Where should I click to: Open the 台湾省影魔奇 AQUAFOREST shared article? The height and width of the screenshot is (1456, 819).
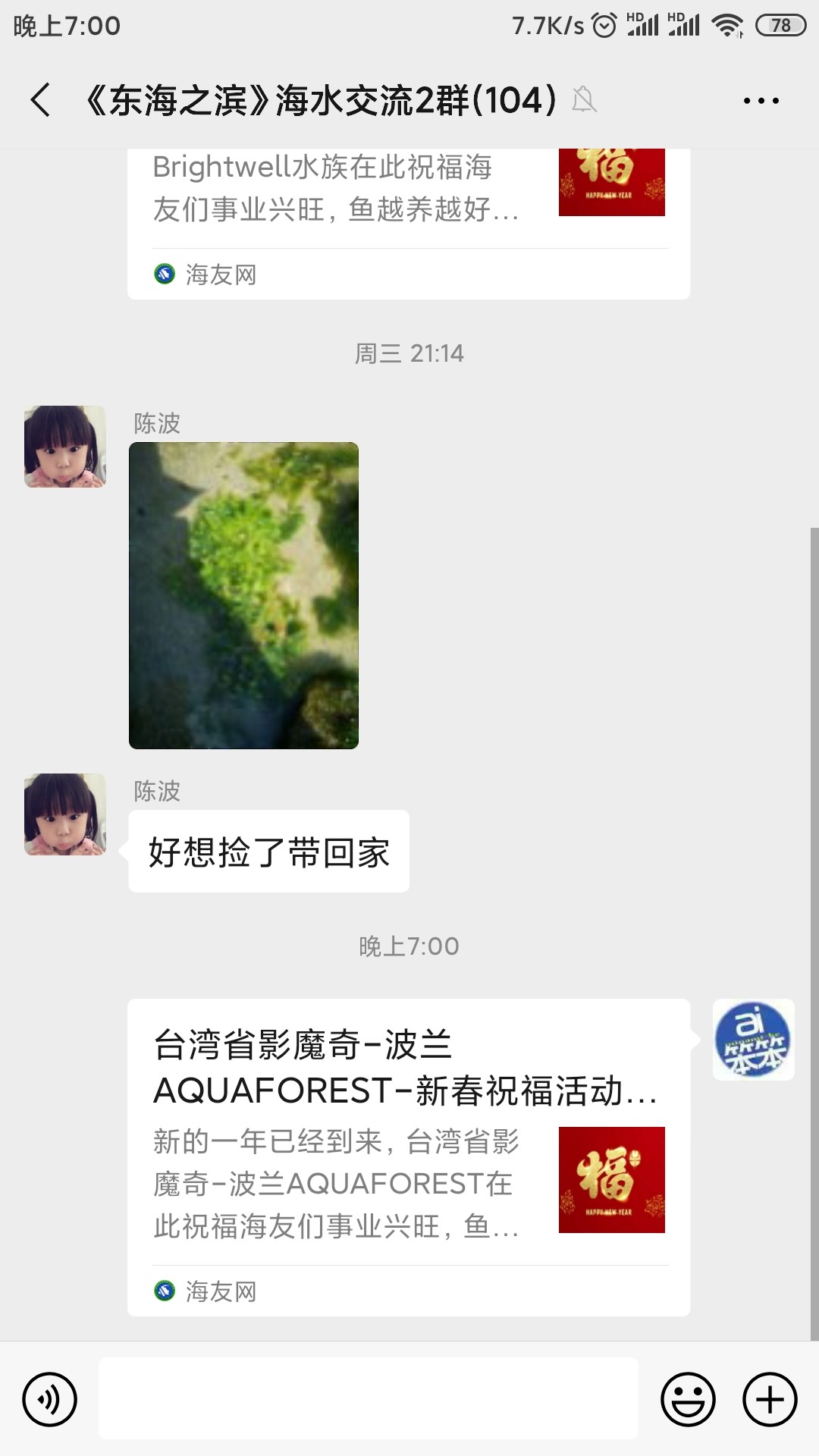click(x=408, y=1156)
